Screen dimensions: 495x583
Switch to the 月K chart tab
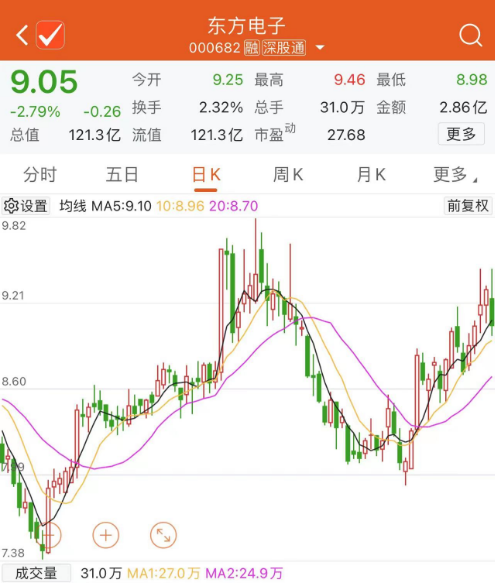click(371, 175)
